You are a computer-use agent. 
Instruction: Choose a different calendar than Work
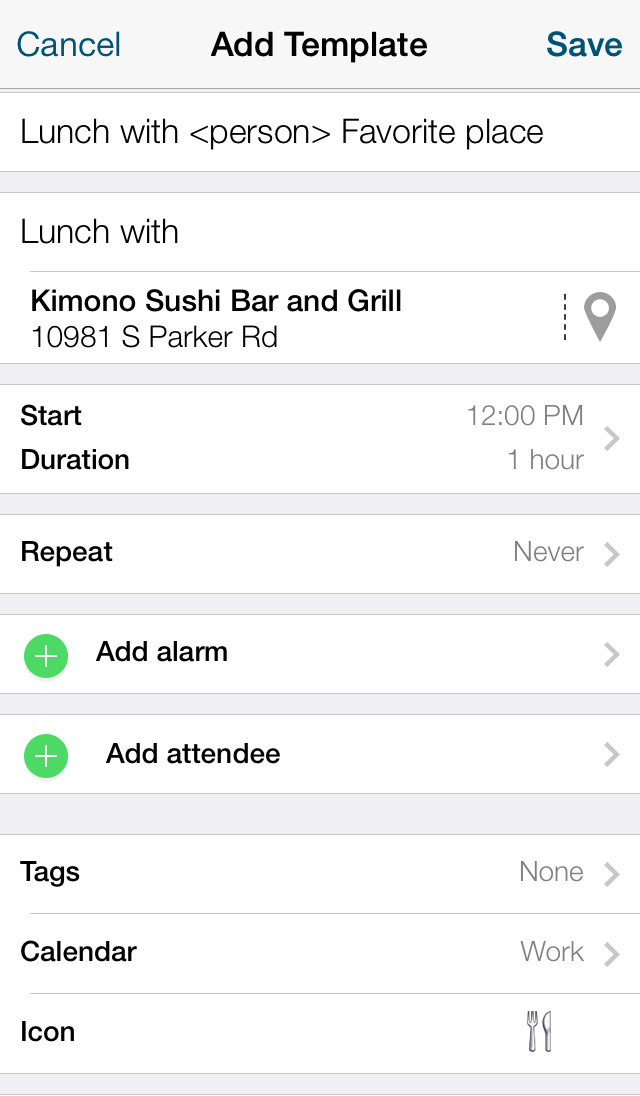(x=320, y=953)
